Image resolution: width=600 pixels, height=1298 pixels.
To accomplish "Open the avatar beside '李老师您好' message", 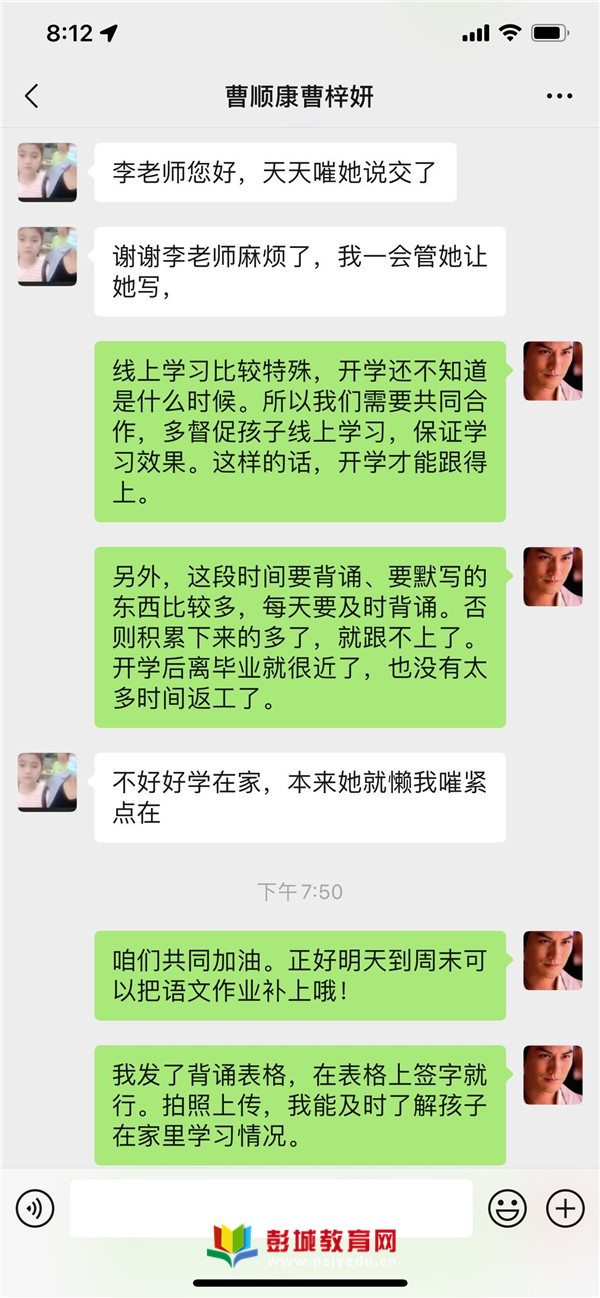I will [47, 172].
